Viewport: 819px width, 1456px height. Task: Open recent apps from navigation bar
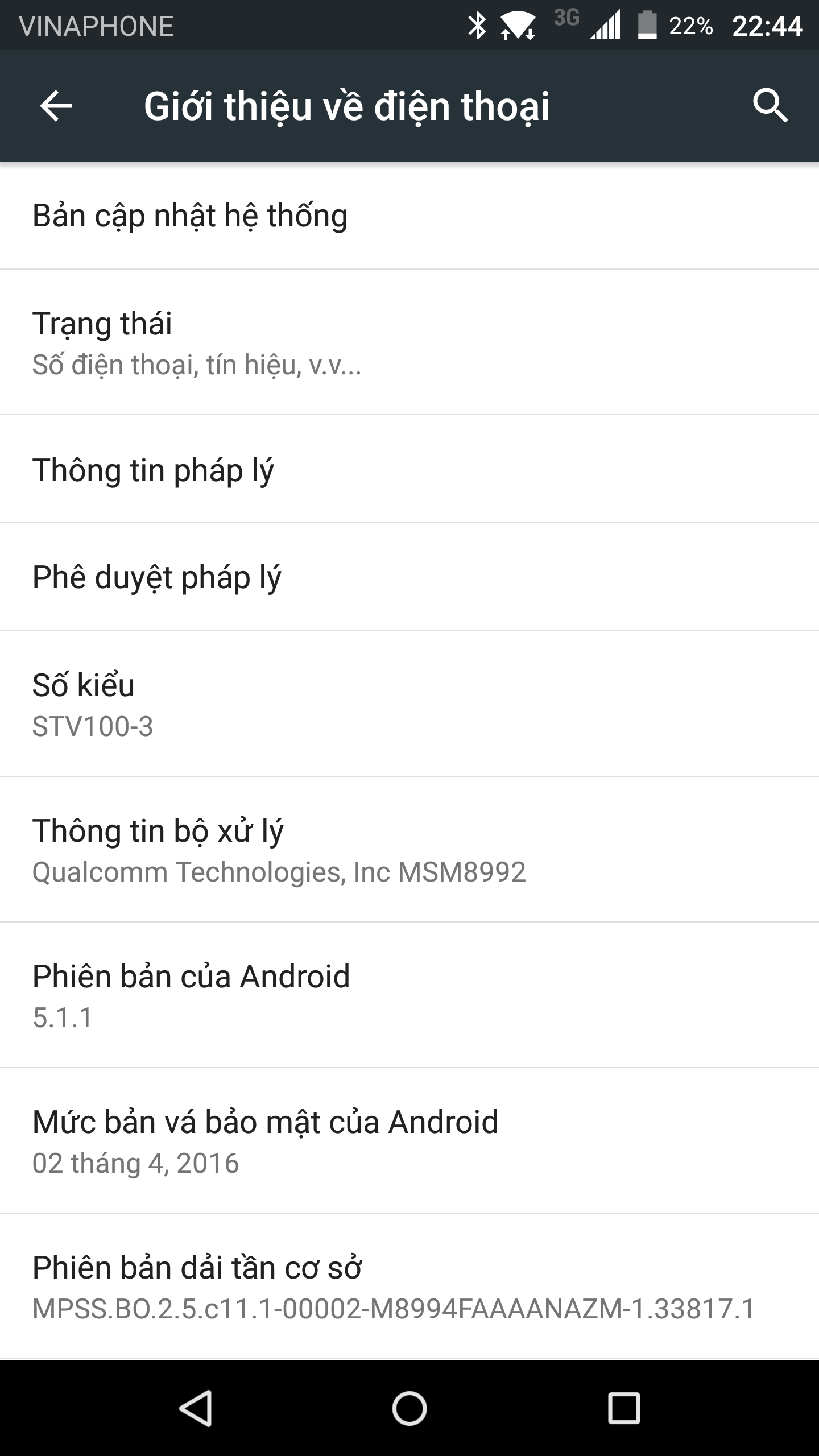(624, 1408)
